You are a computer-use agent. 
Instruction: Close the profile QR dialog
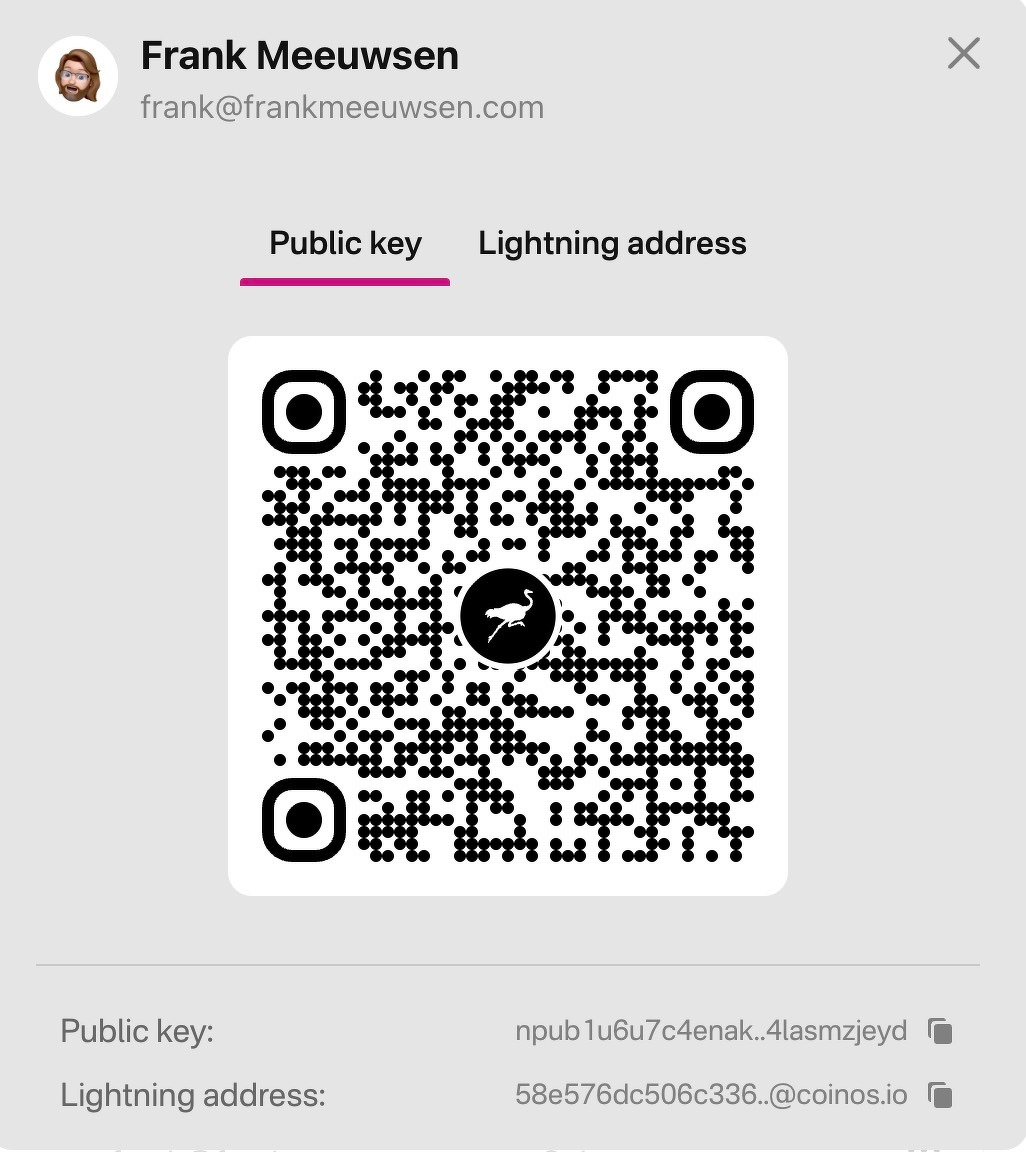coord(963,54)
